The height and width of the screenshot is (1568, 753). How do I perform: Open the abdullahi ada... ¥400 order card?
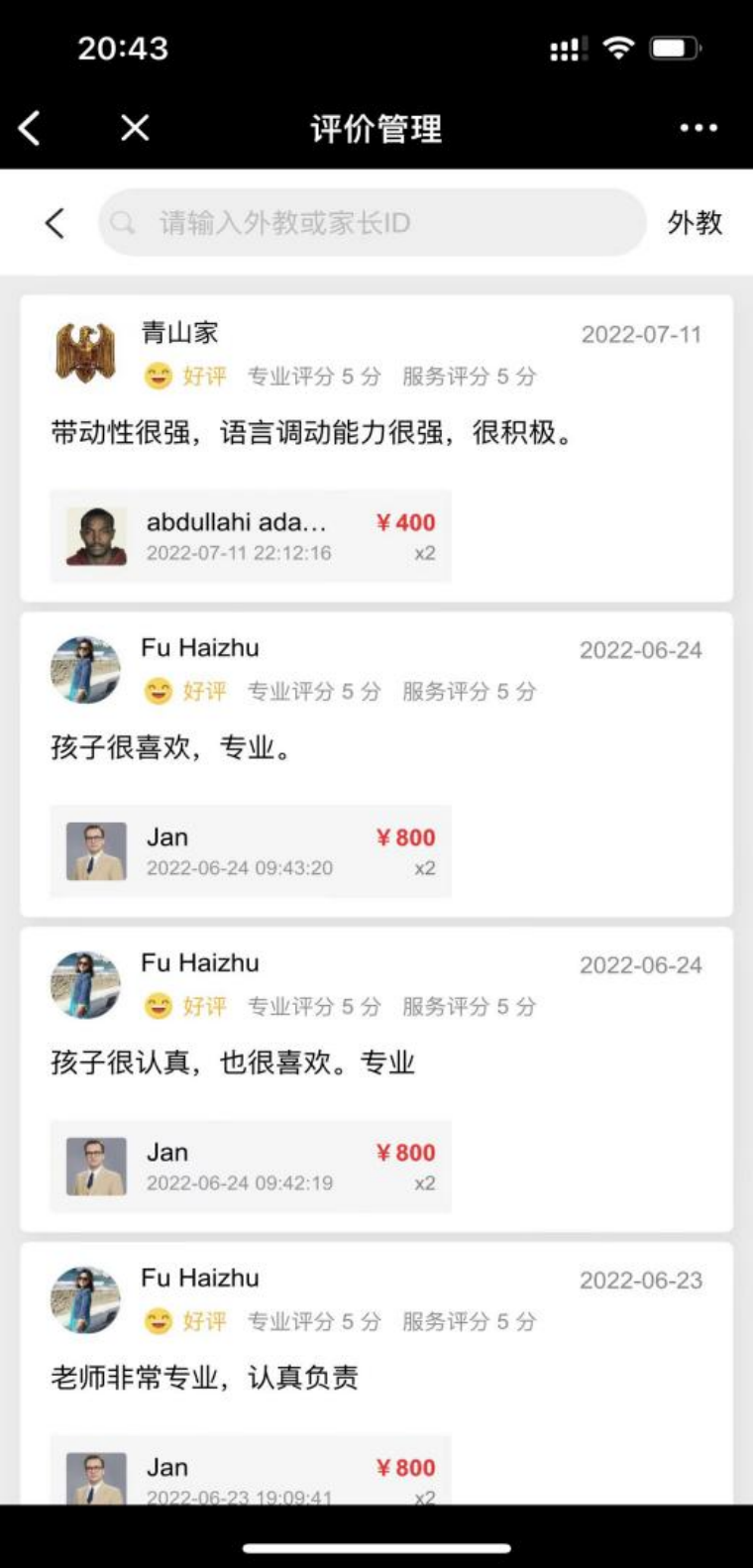pyautogui.click(x=251, y=536)
